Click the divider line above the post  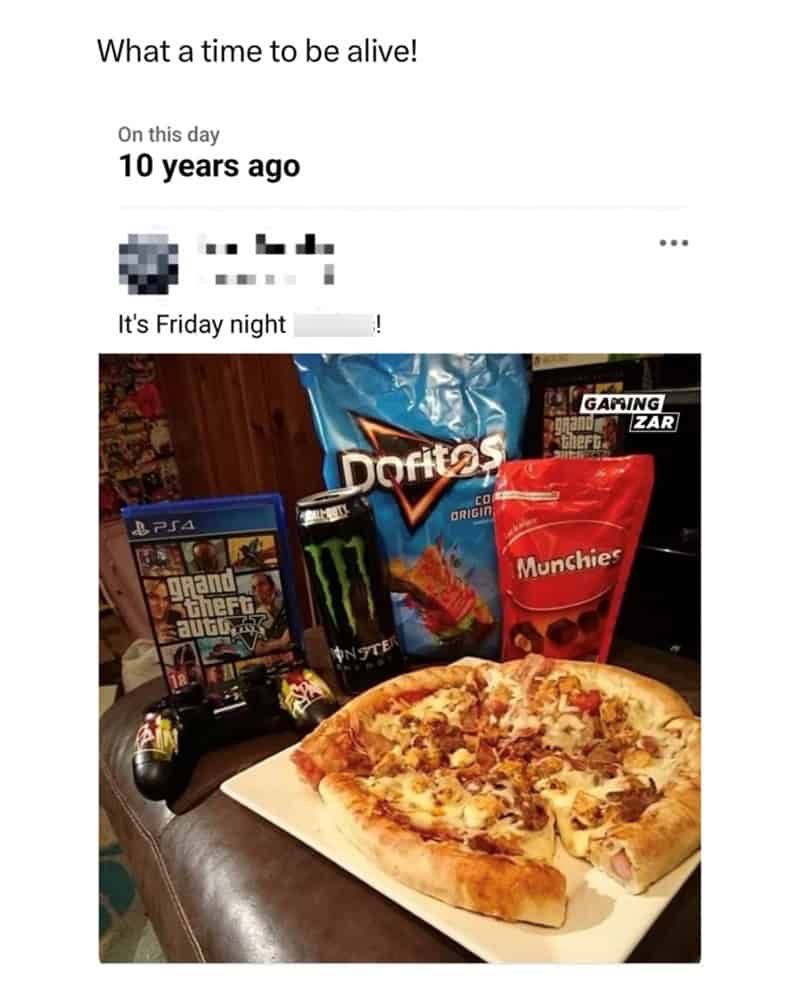point(400,208)
